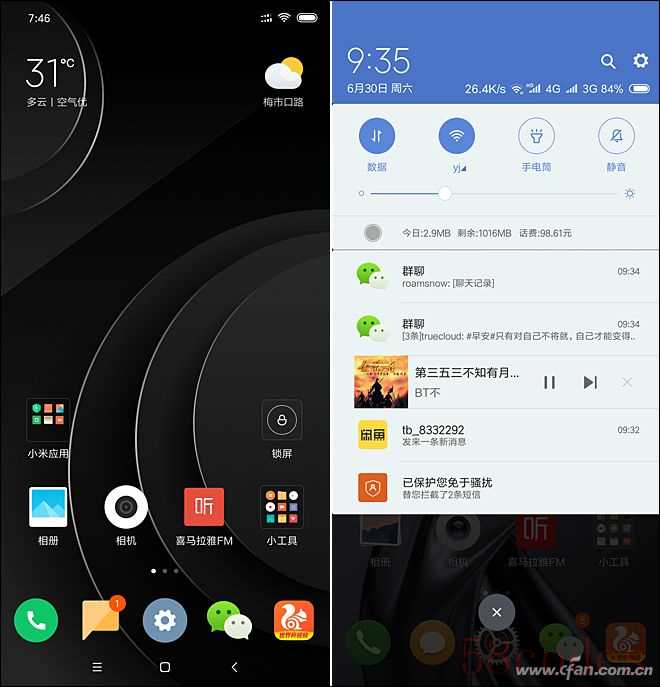Dismiss the audio player notification
The image size is (660, 687).
(627, 382)
